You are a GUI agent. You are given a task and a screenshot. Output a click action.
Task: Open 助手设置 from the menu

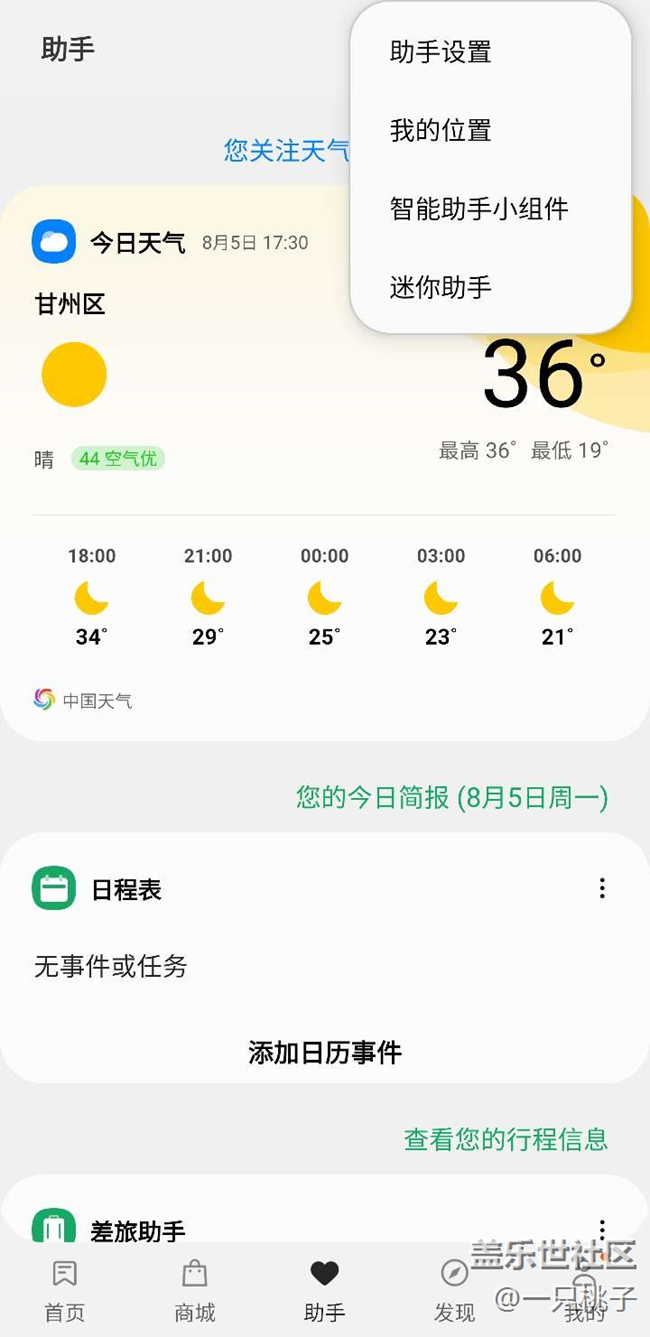(x=440, y=52)
